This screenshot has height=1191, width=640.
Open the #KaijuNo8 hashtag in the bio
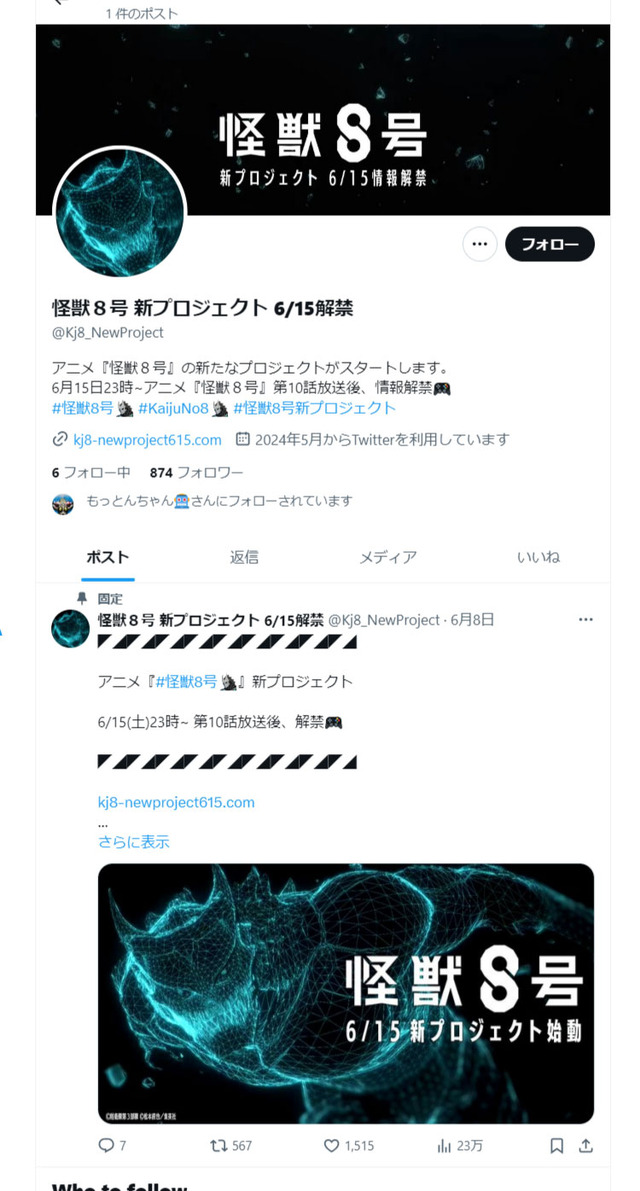[173, 408]
